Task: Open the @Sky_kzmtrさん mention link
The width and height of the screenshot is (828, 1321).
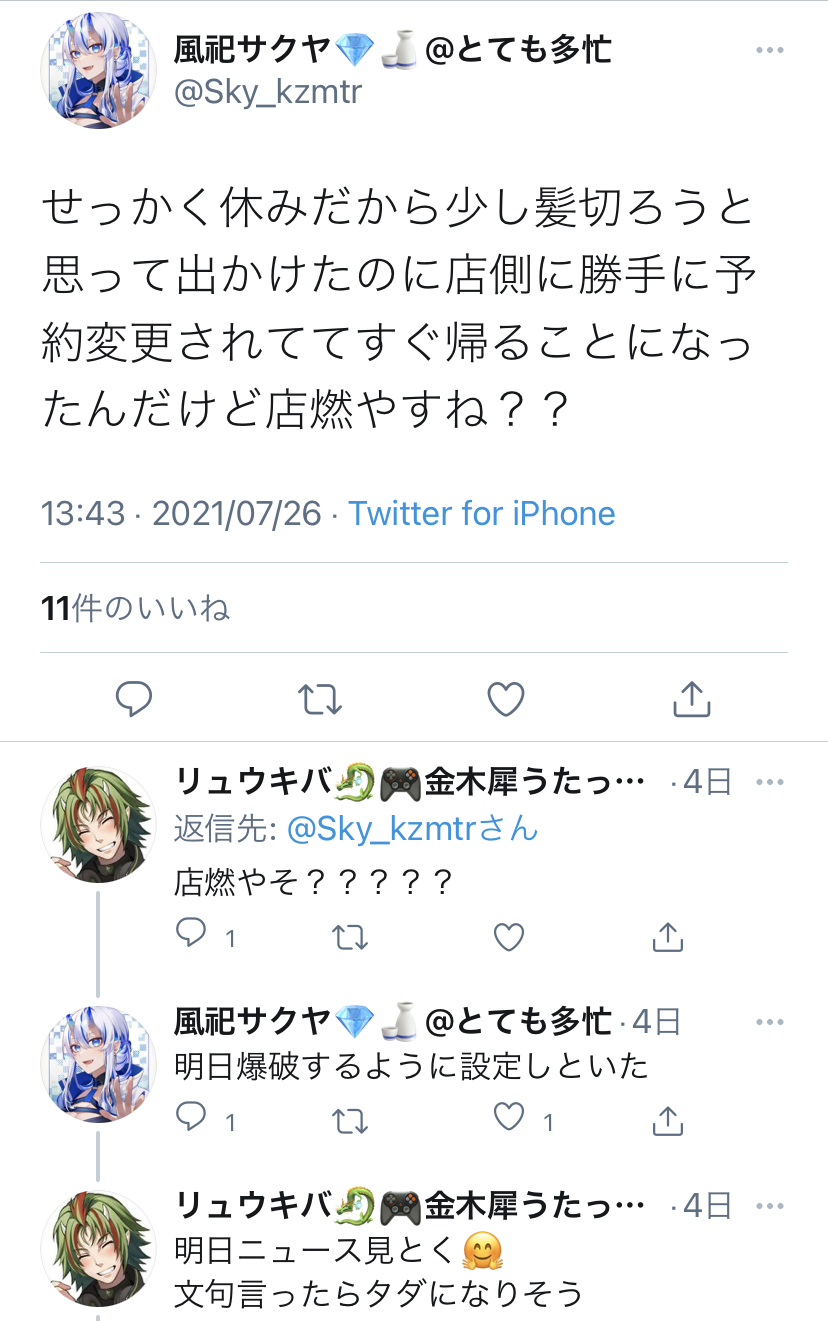Action: coord(412,828)
